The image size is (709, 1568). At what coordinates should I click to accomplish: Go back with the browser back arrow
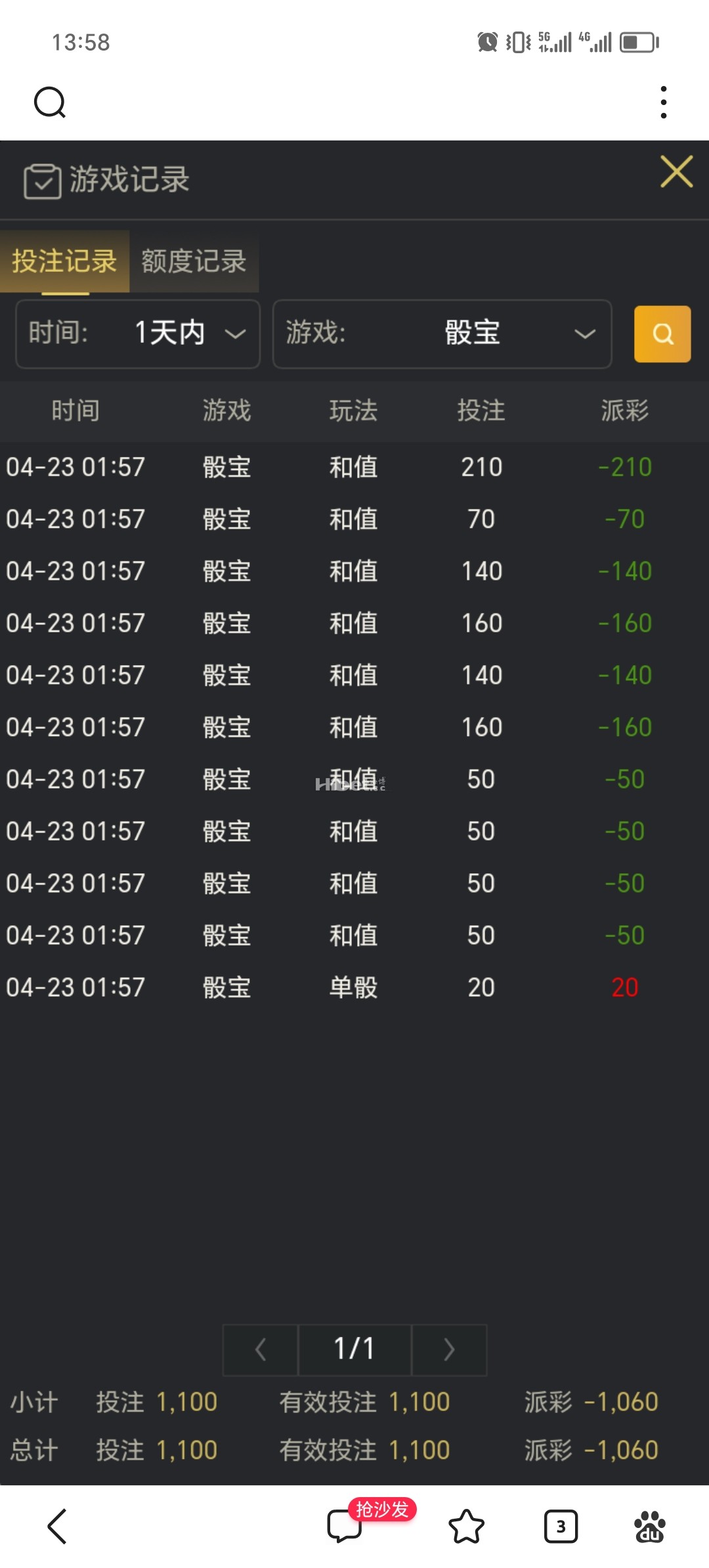click(57, 1526)
